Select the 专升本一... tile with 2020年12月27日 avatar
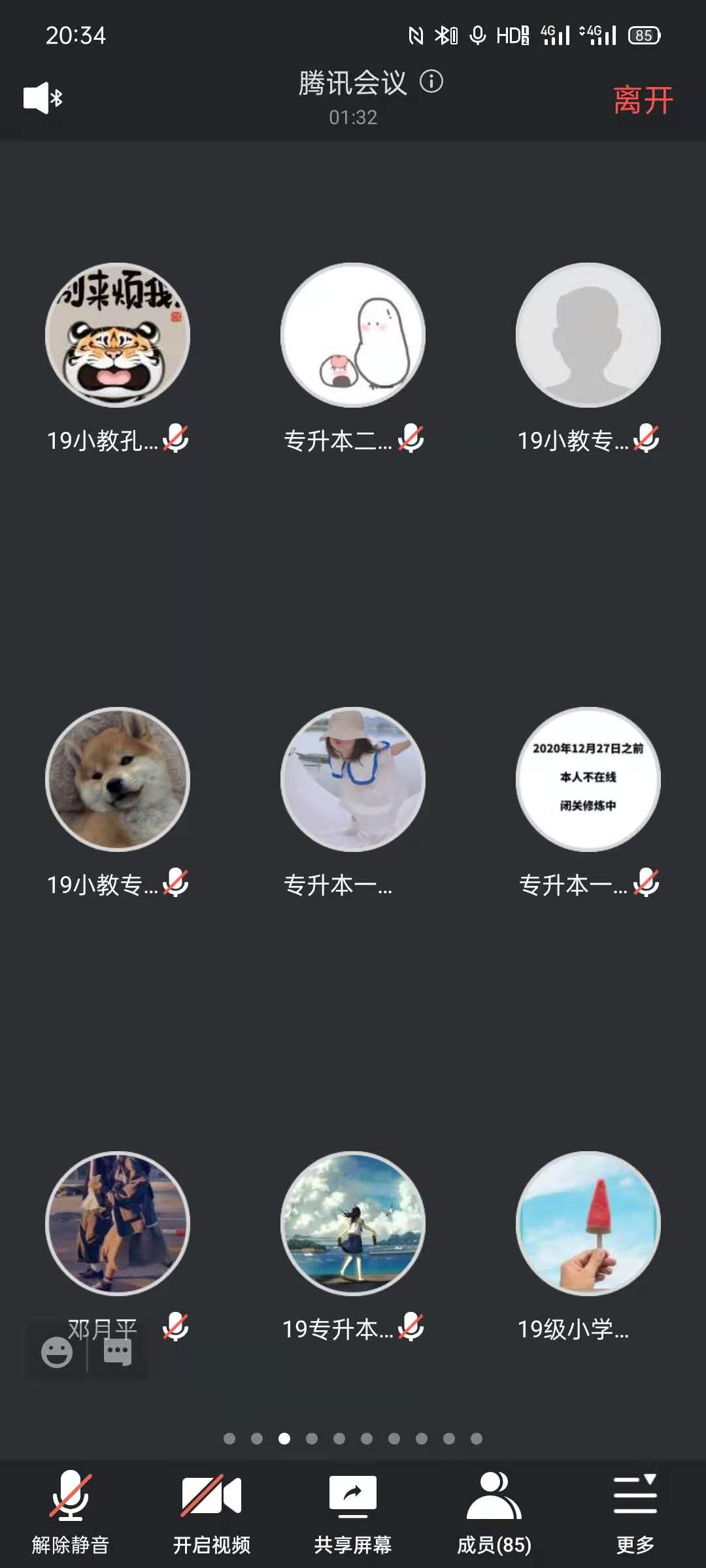The image size is (706, 1568). [588, 779]
